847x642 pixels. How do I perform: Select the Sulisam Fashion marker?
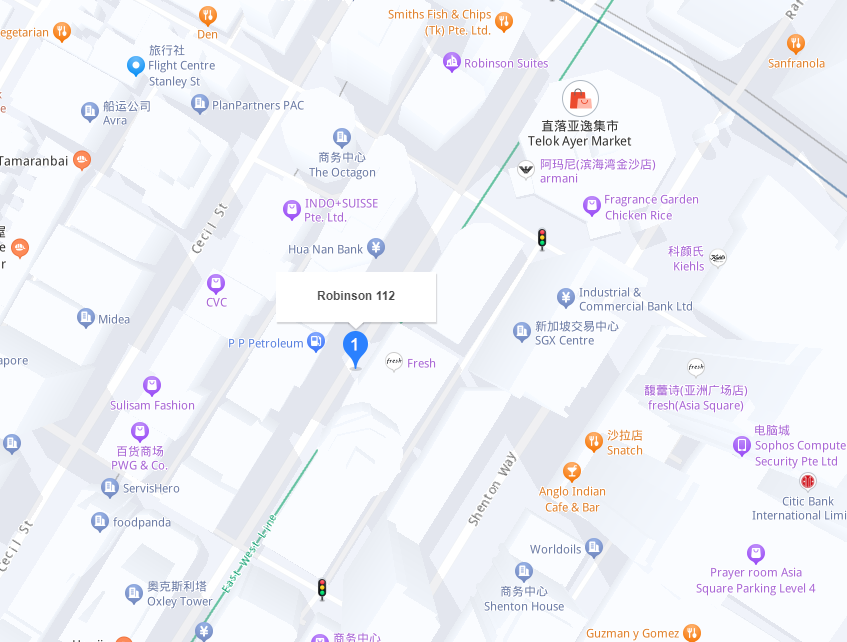pyautogui.click(x=152, y=385)
